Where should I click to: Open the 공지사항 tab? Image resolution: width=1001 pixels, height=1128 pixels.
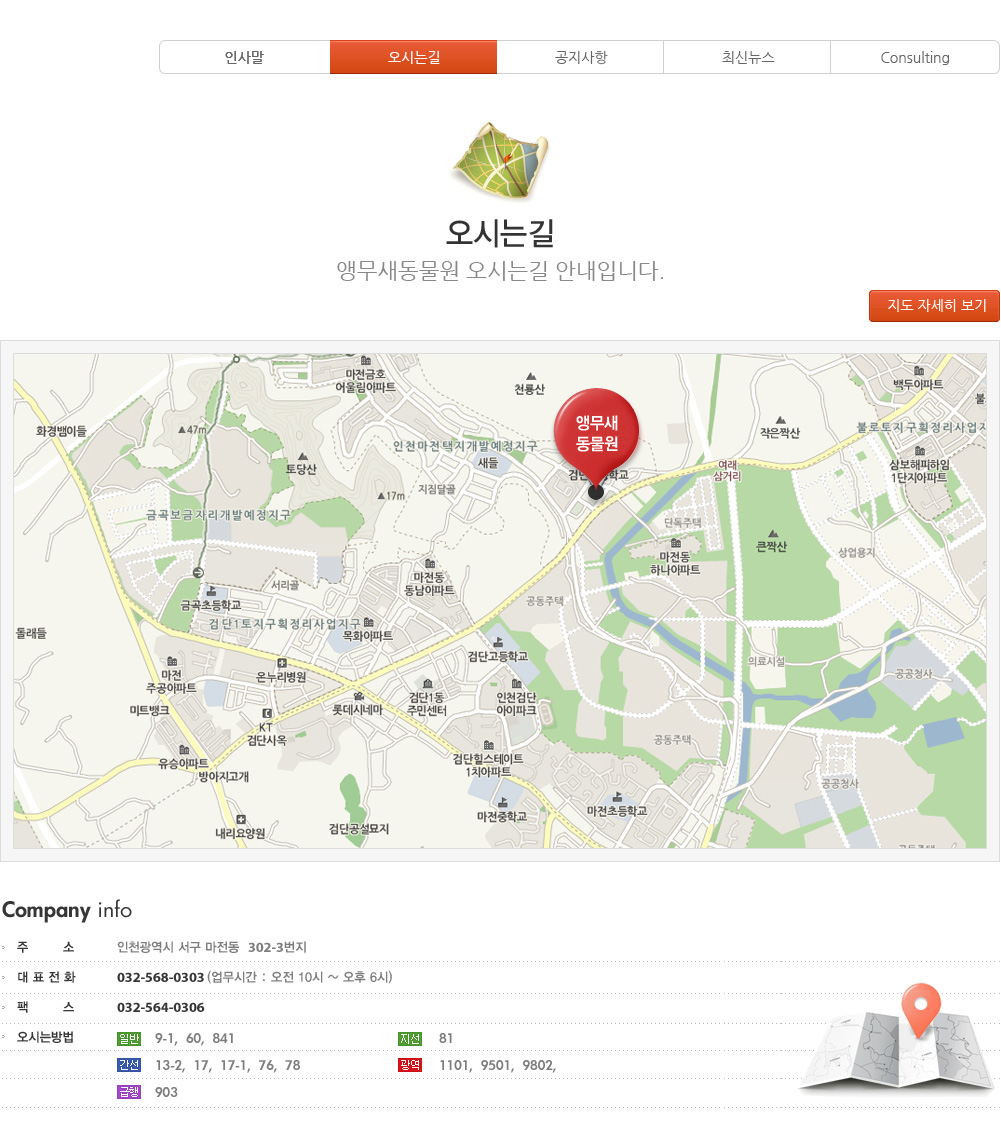(x=580, y=57)
